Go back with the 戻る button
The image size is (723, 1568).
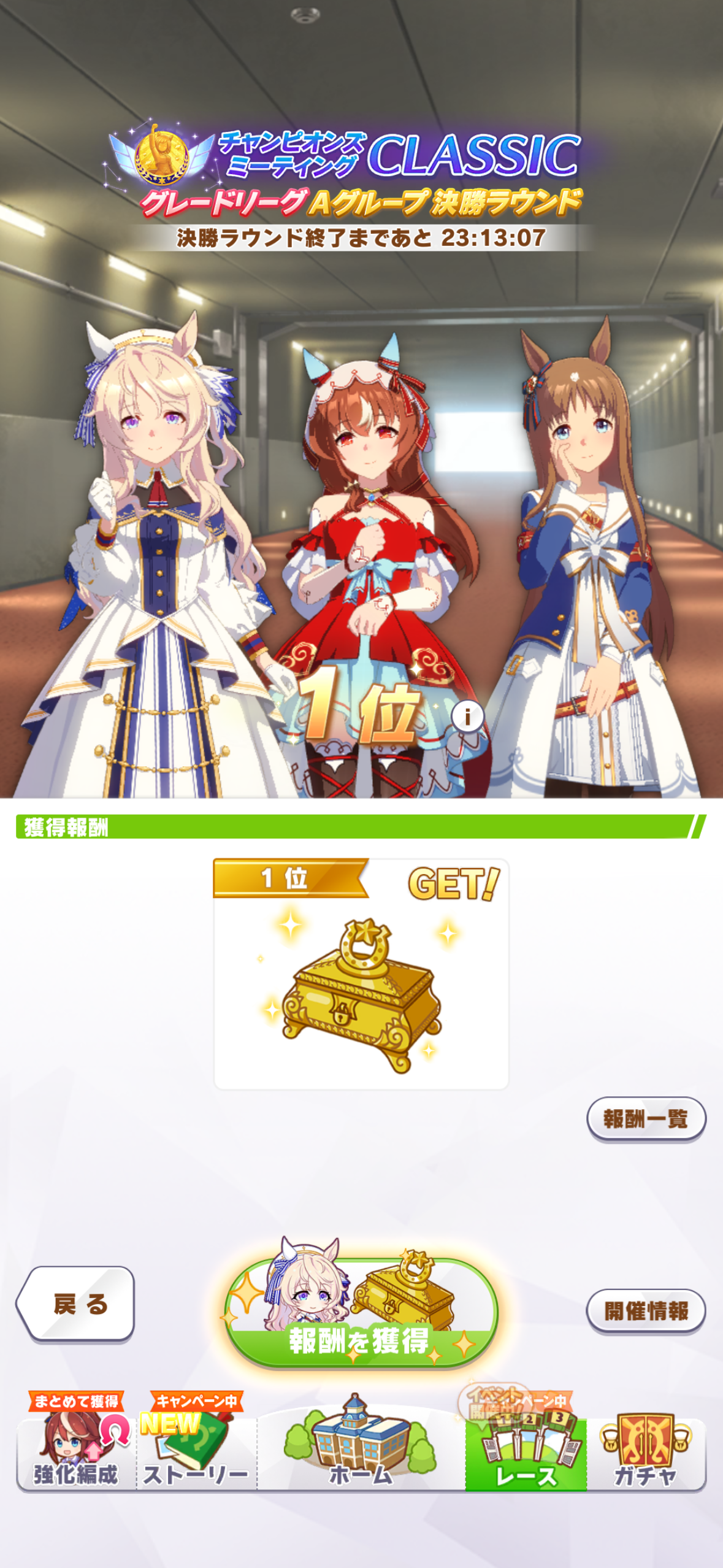(76, 1303)
